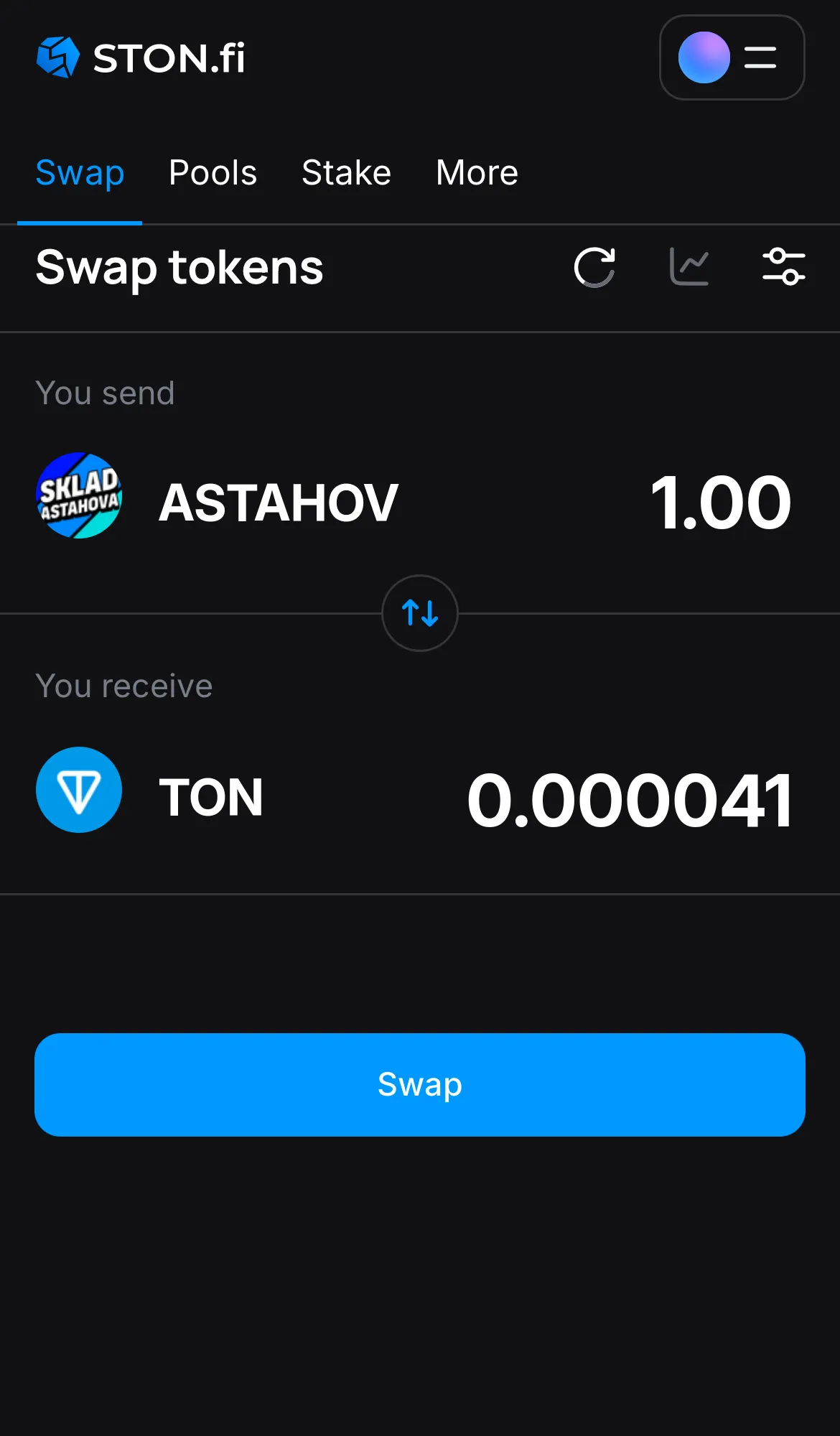Open the price chart icon
The width and height of the screenshot is (840, 1436).
pyautogui.click(x=689, y=267)
